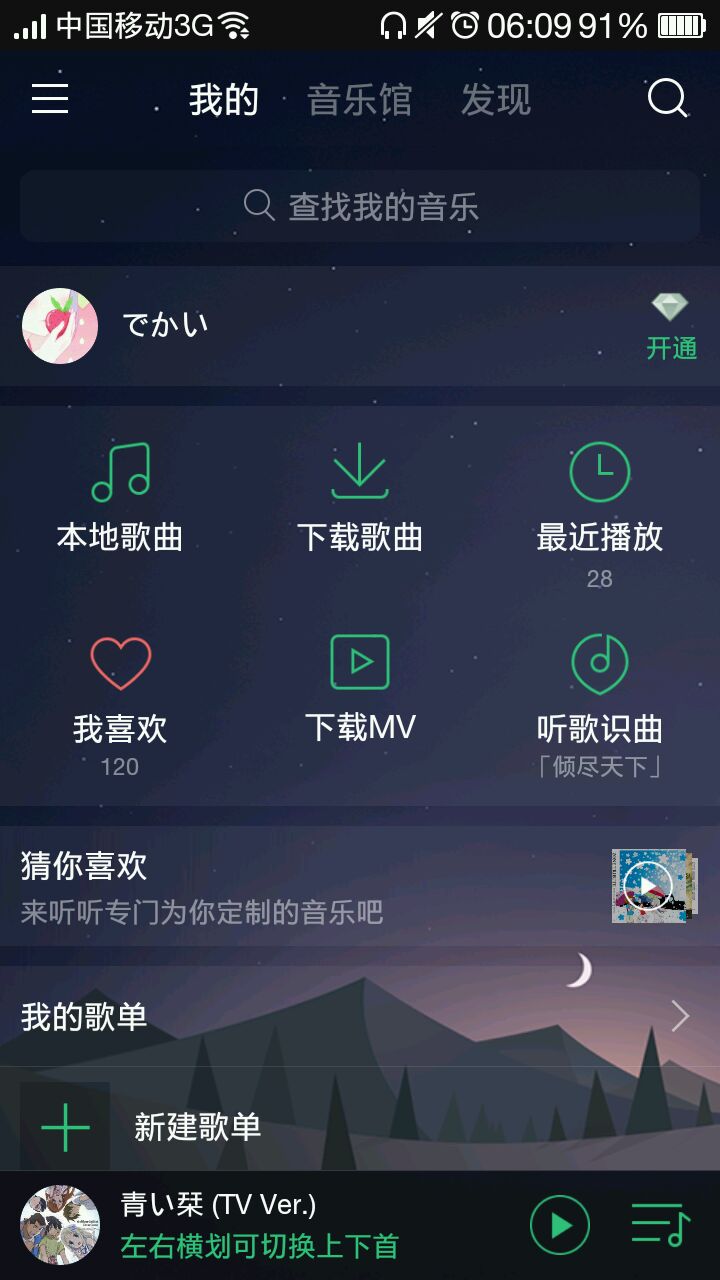Open the hamburger drawer menu
This screenshot has width=720, height=1280.
pyautogui.click(x=50, y=98)
